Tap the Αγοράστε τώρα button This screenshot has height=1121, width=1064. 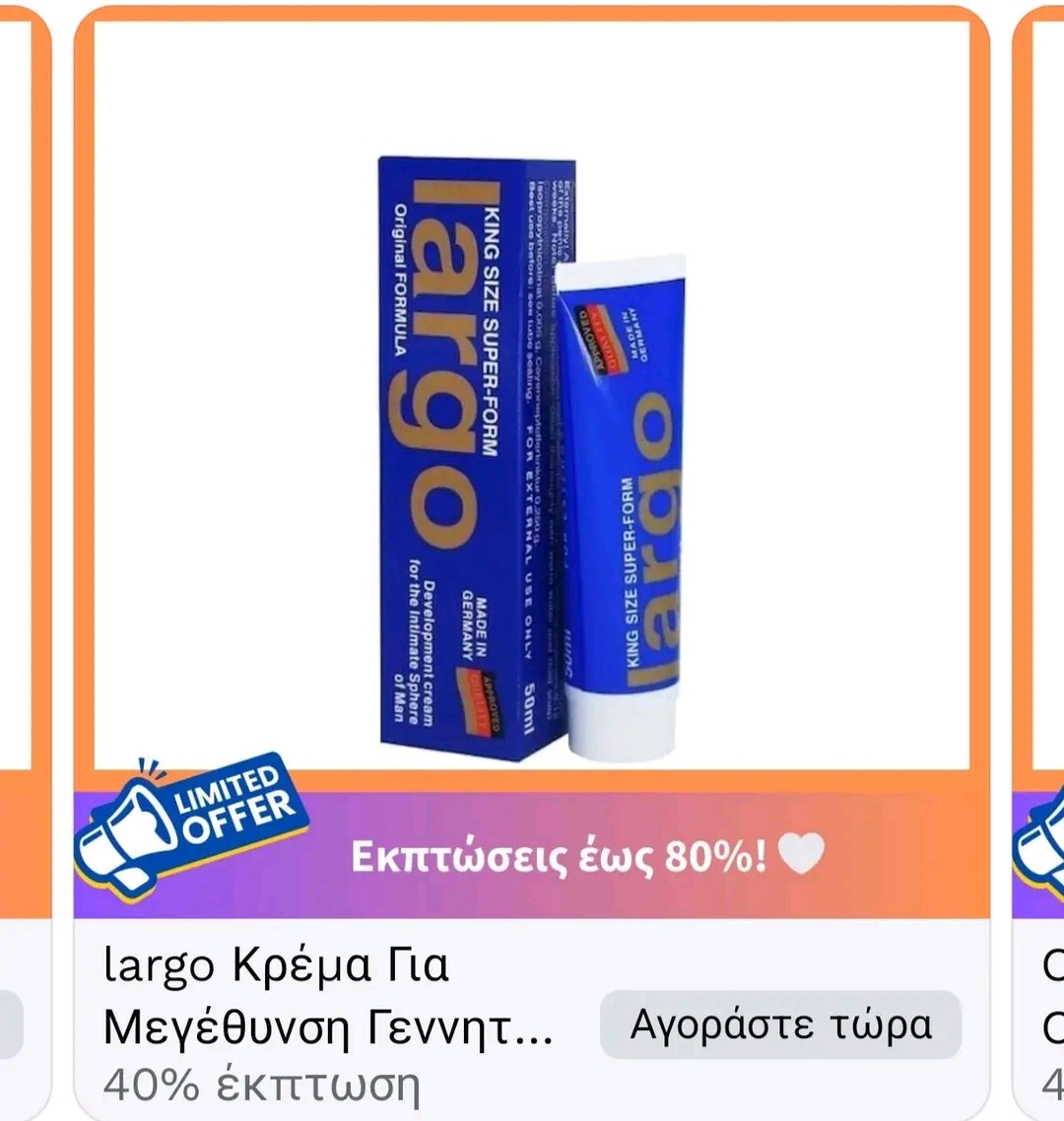tap(780, 1024)
